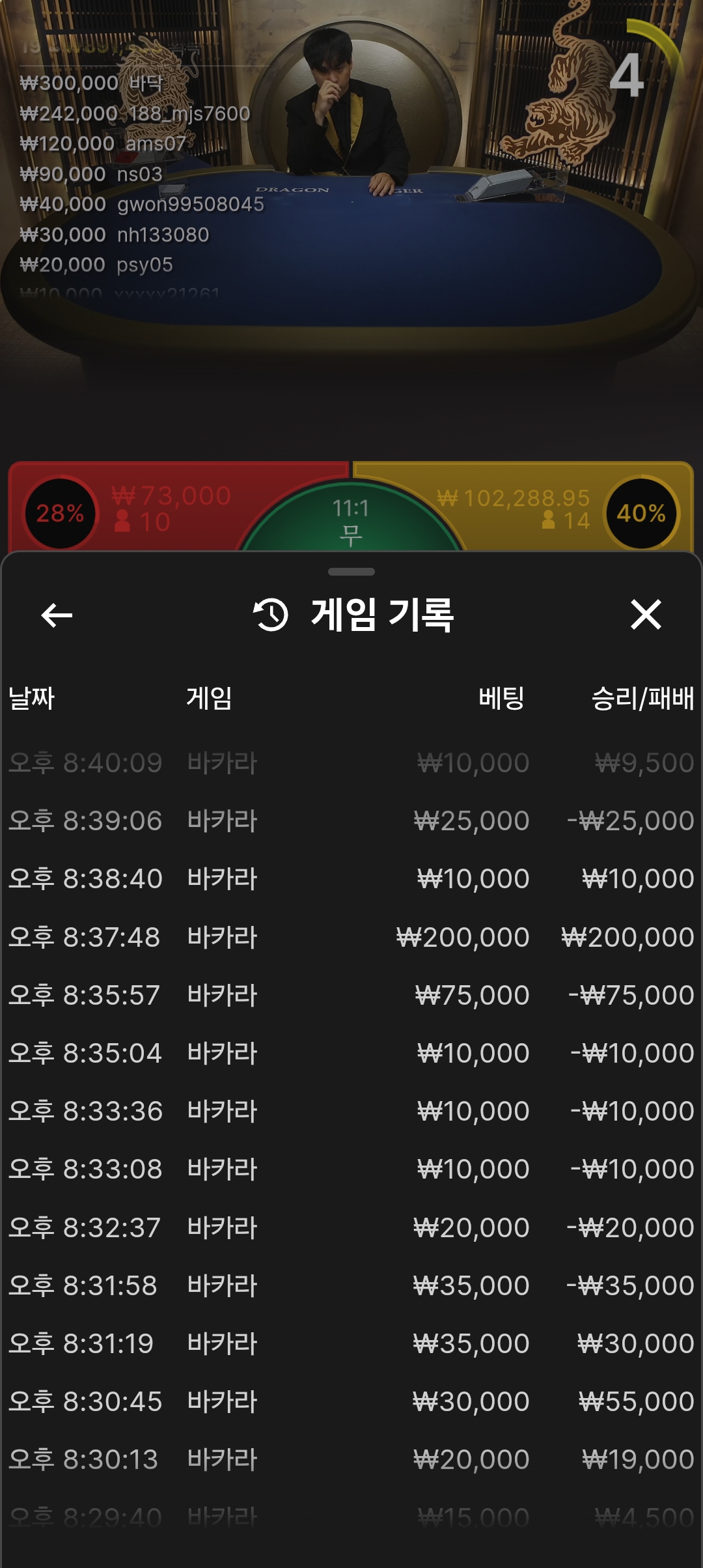Open the 오후 8:39:06 ₩25,000 record
This screenshot has width=703, height=1568.
click(351, 820)
